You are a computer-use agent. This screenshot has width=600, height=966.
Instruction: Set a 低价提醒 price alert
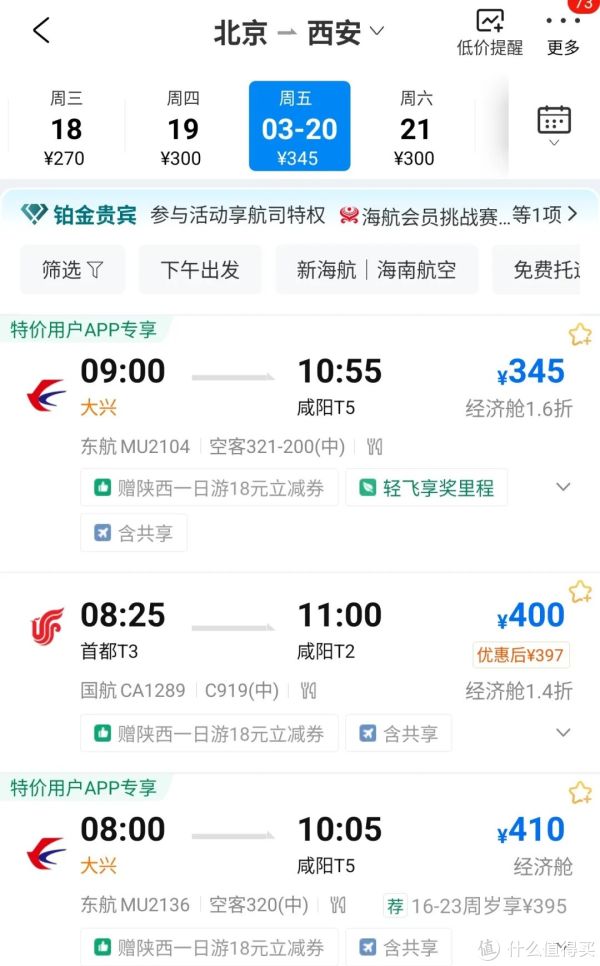pyautogui.click(x=490, y=31)
